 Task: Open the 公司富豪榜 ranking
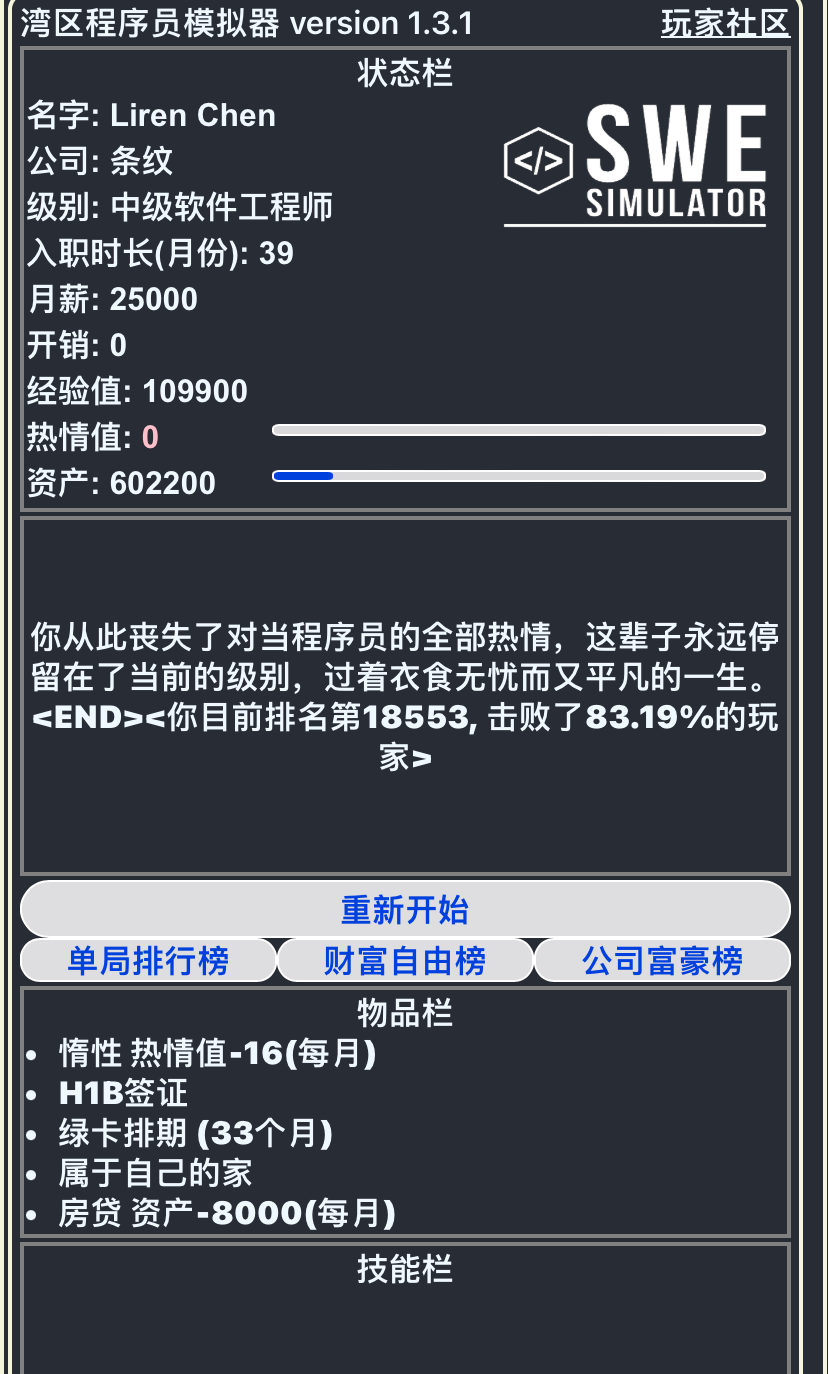(x=662, y=960)
